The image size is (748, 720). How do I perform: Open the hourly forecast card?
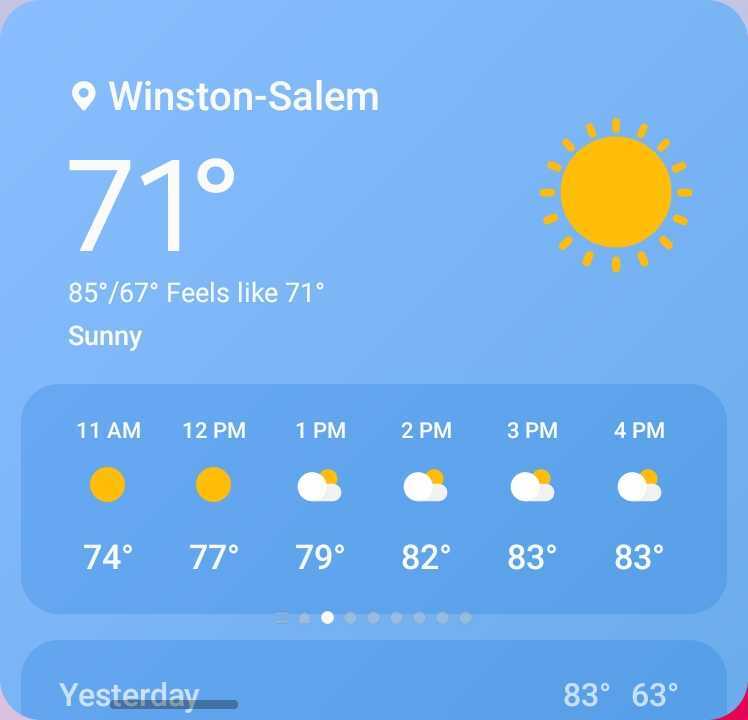(373, 498)
